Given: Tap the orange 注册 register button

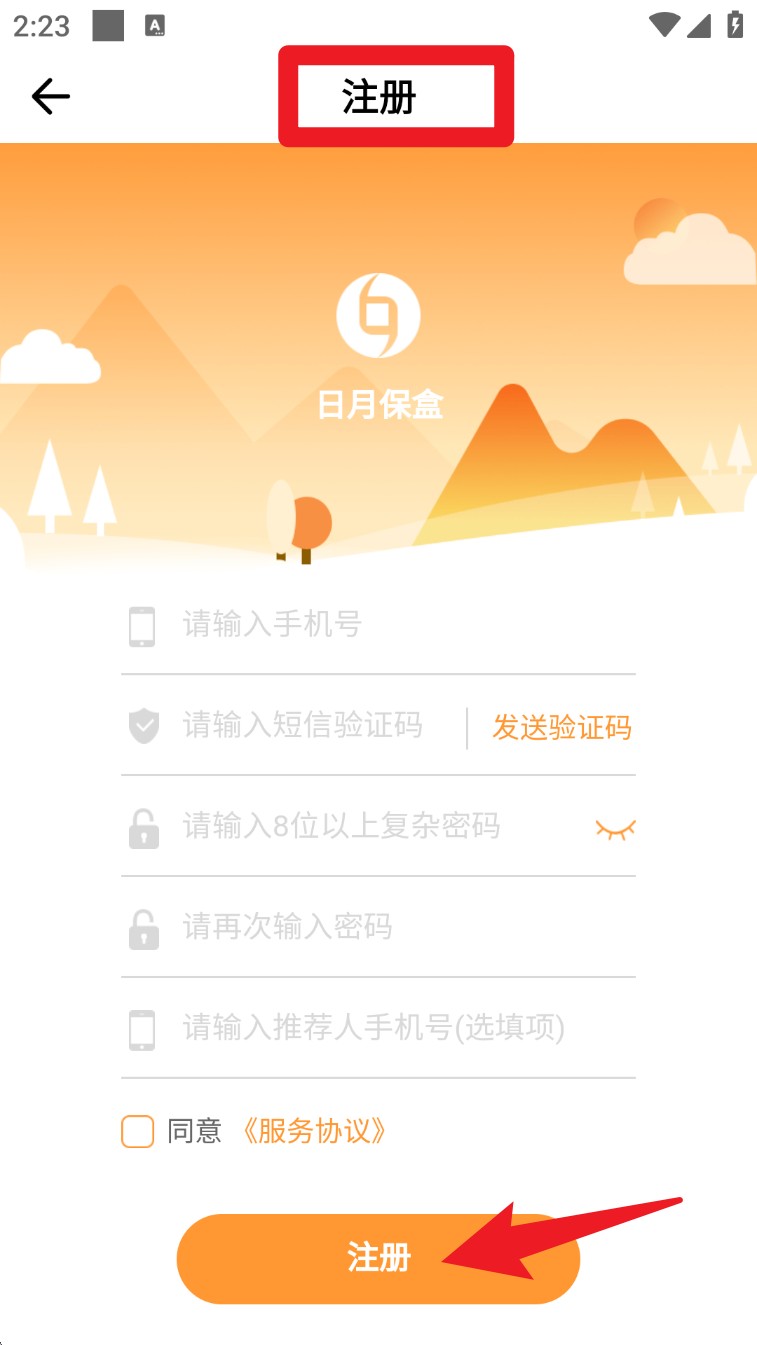Looking at the screenshot, I should (378, 1258).
